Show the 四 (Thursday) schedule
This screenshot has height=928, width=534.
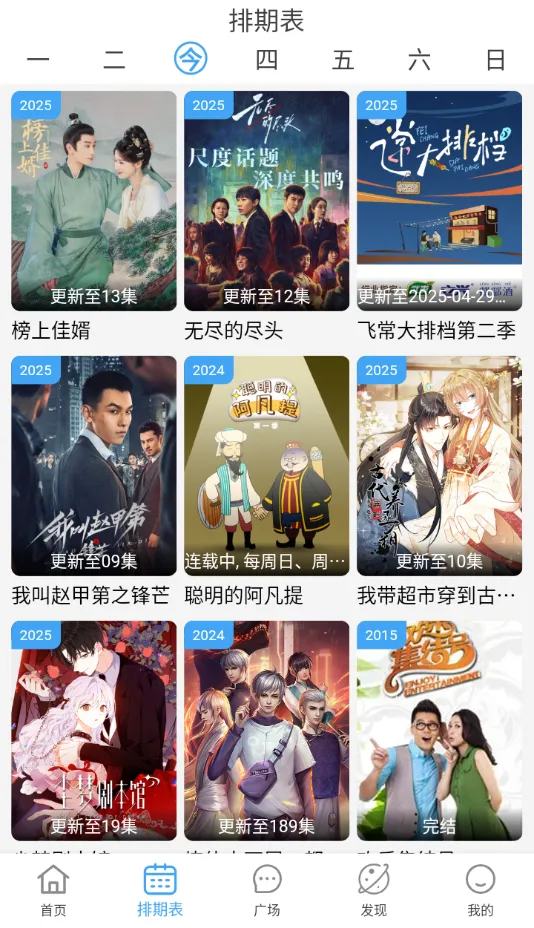click(x=267, y=59)
